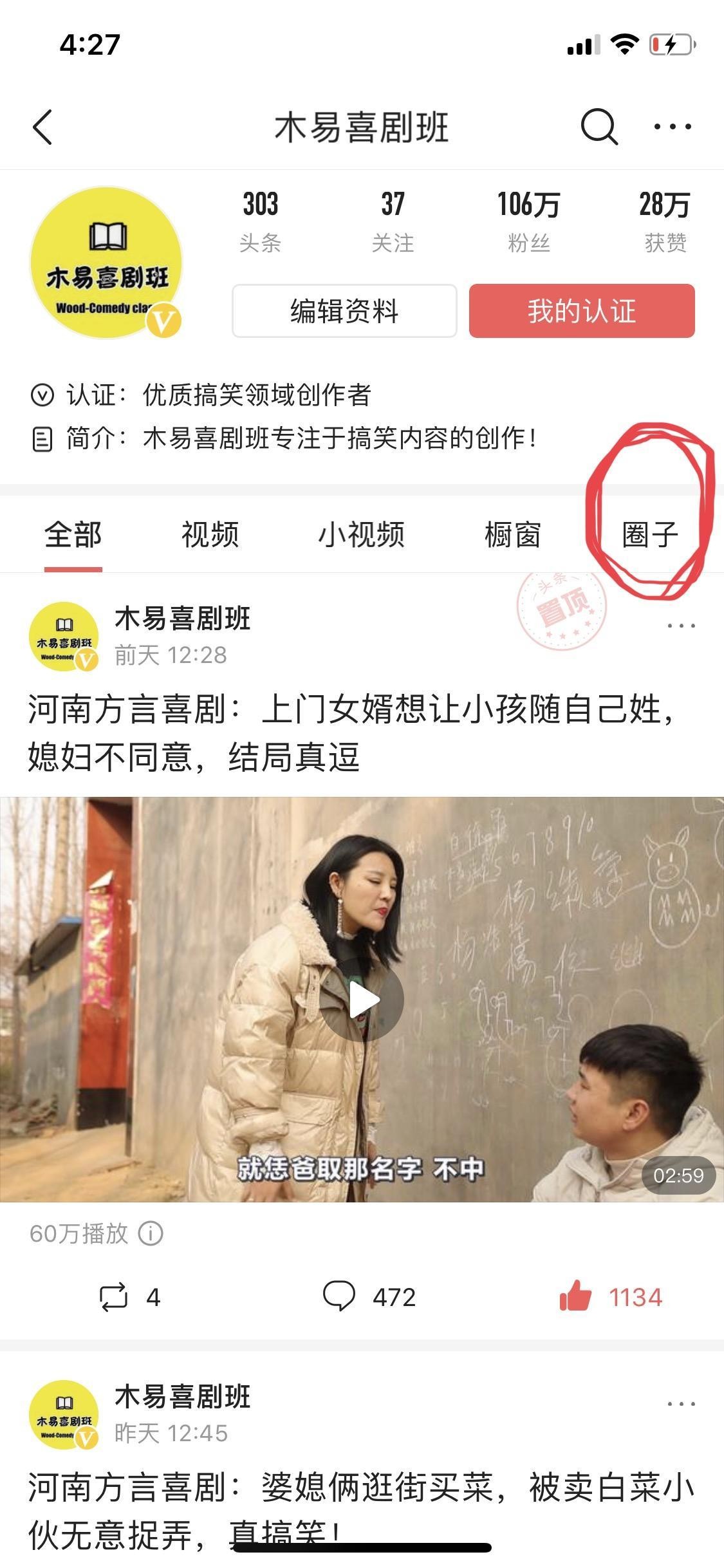Play the 上门女婿 video
This screenshot has width=724, height=1568.
(x=362, y=999)
